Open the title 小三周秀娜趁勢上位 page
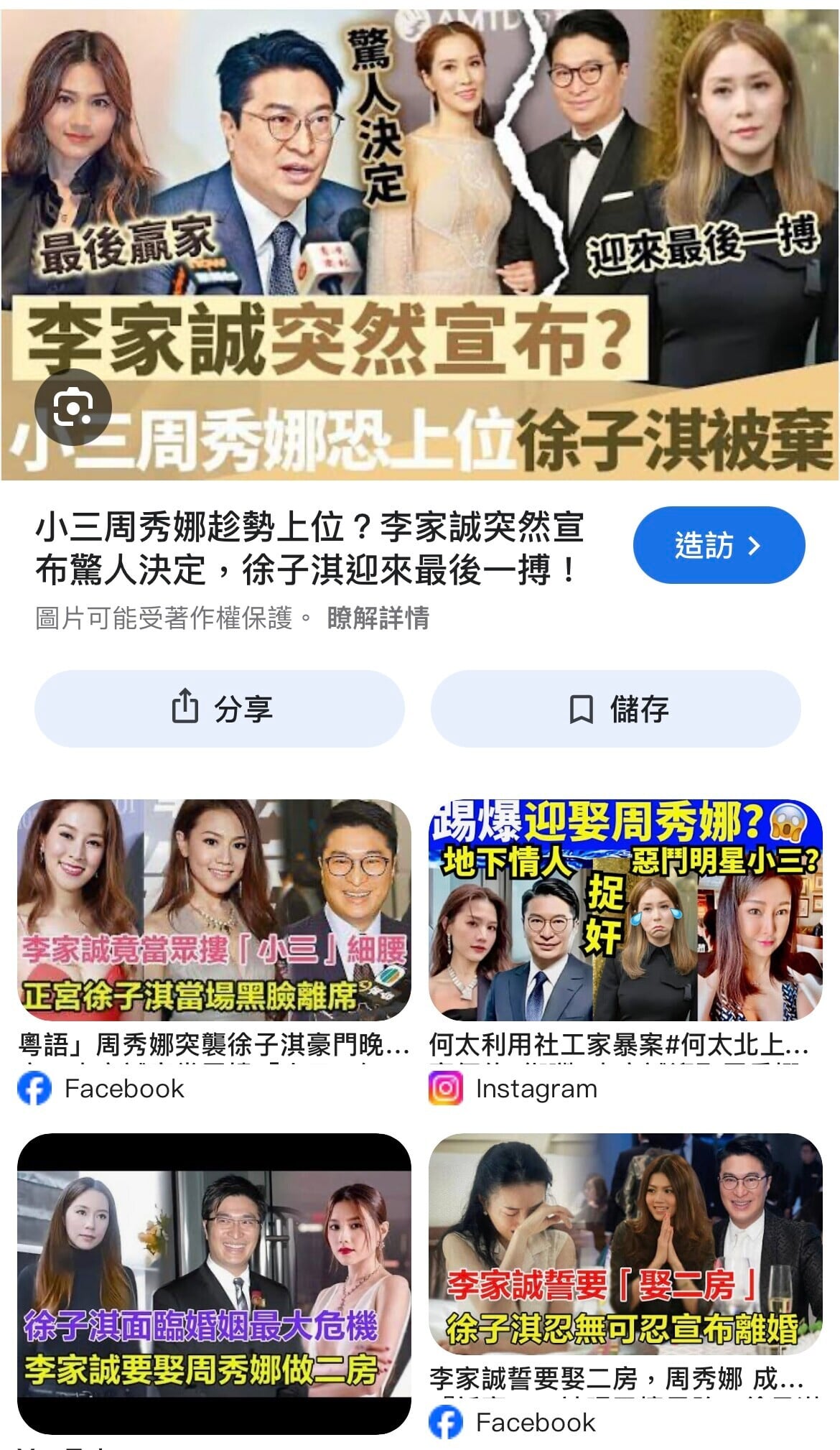Image resolution: width=840 pixels, height=1450 pixels. coord(309,547)
